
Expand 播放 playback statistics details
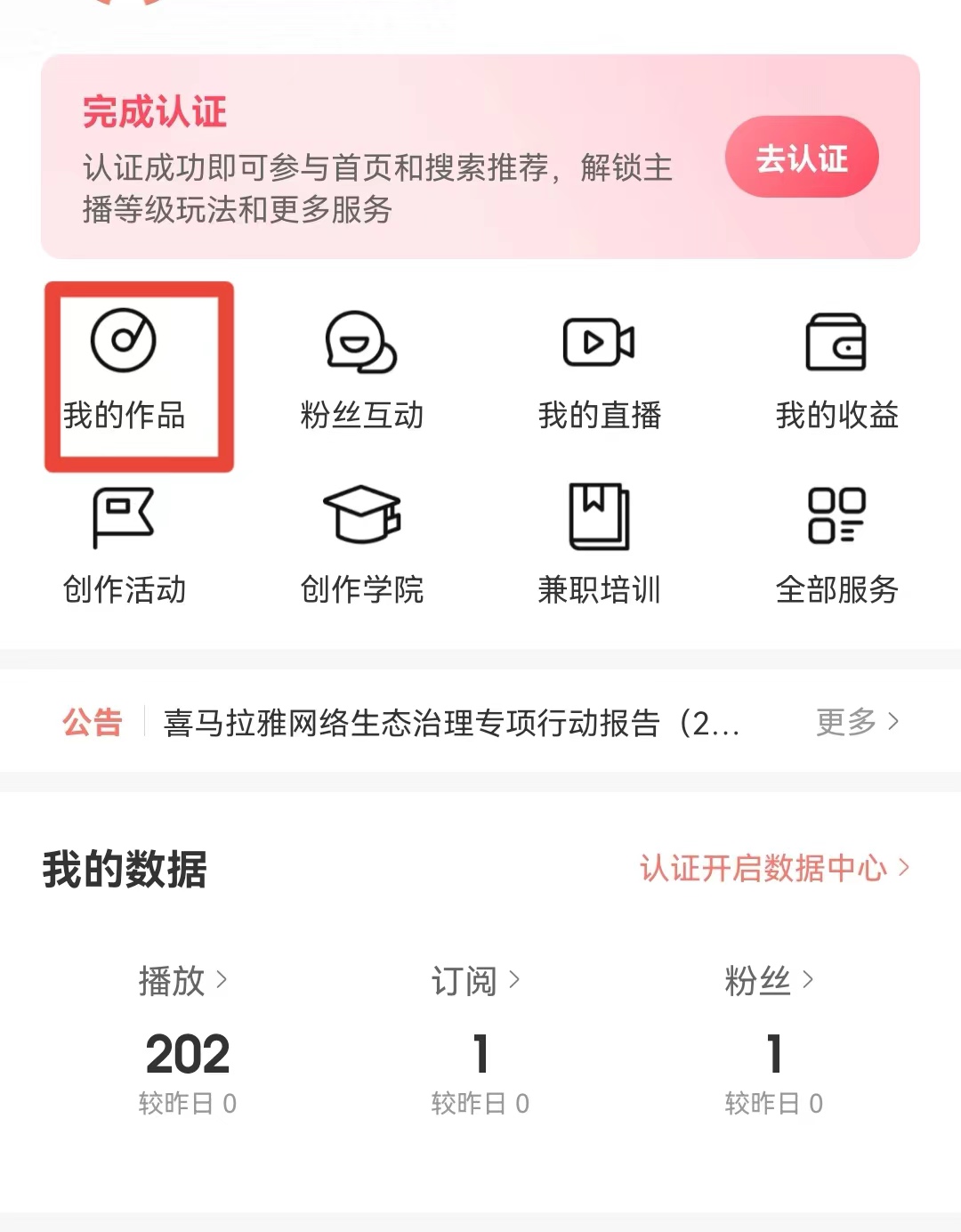point(185,982)
